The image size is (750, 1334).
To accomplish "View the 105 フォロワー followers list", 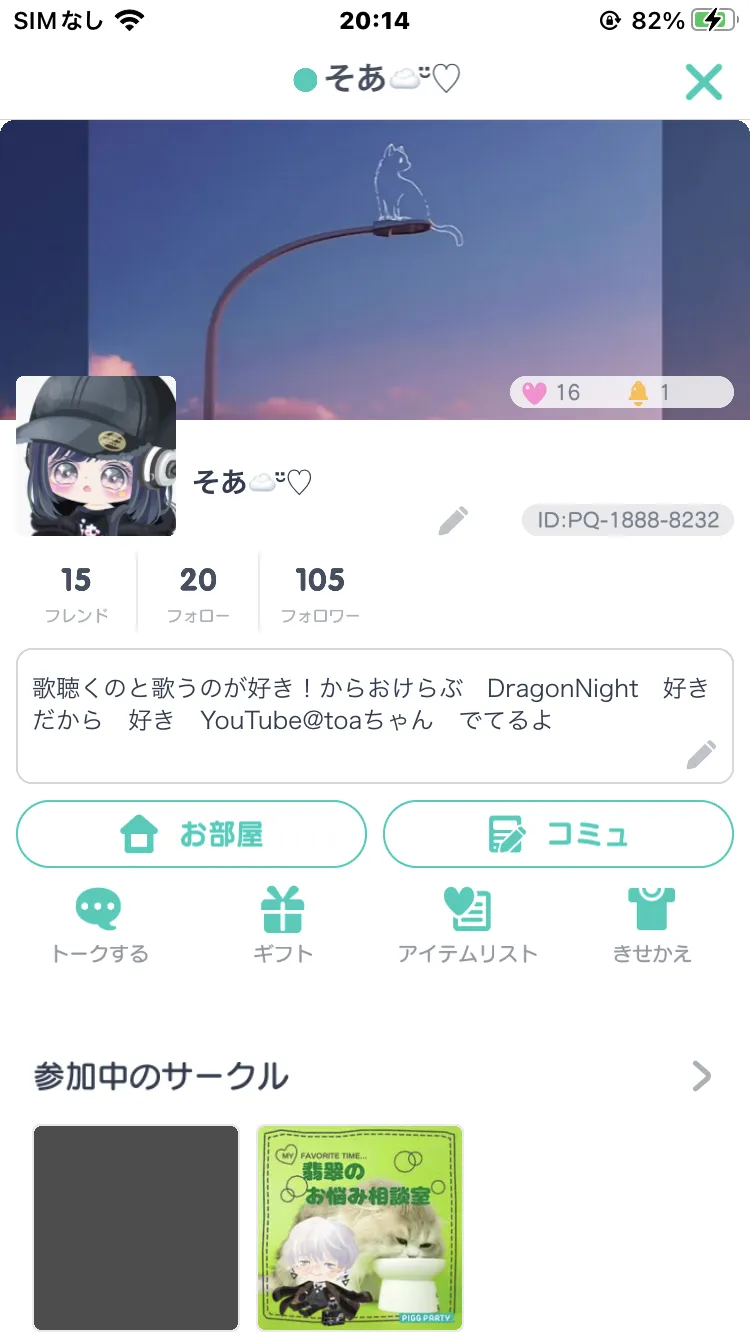I will click(320, 594).
